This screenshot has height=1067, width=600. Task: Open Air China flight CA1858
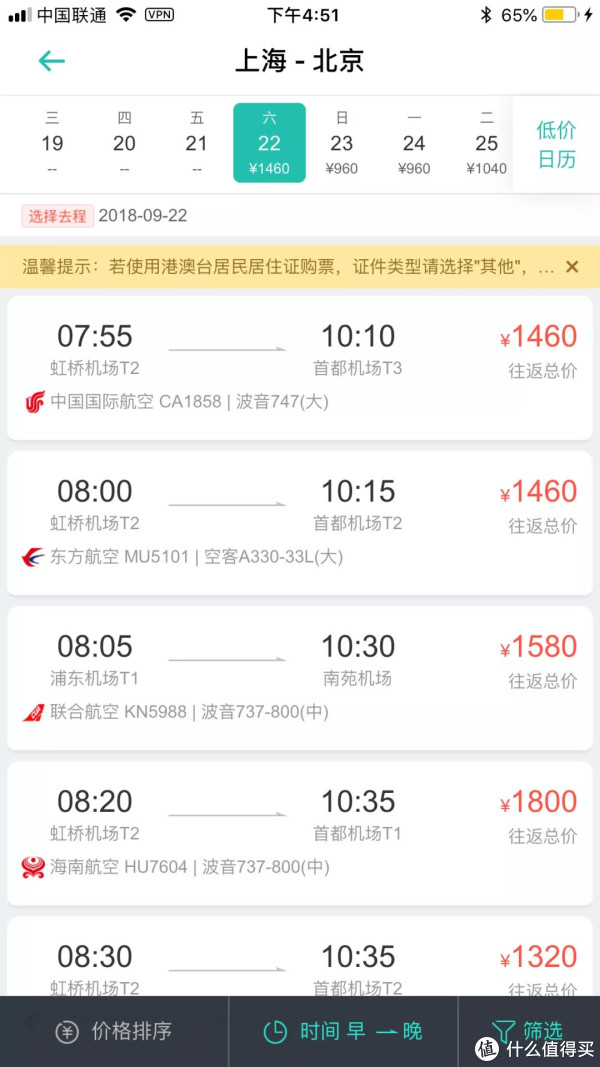coord(300,367)
